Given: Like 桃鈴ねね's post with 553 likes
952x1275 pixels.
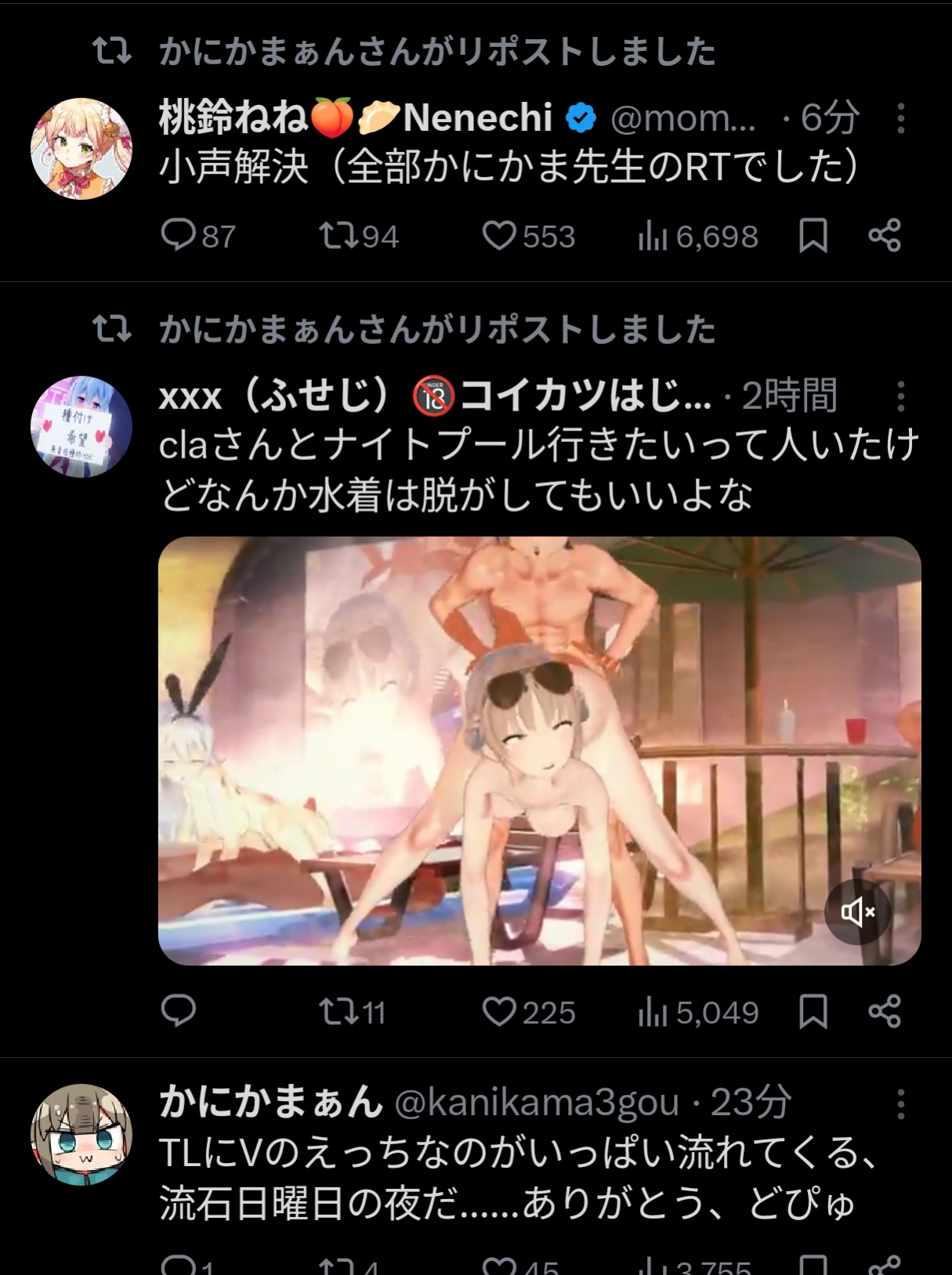Looking at the screenshot, I should point(499,235).
